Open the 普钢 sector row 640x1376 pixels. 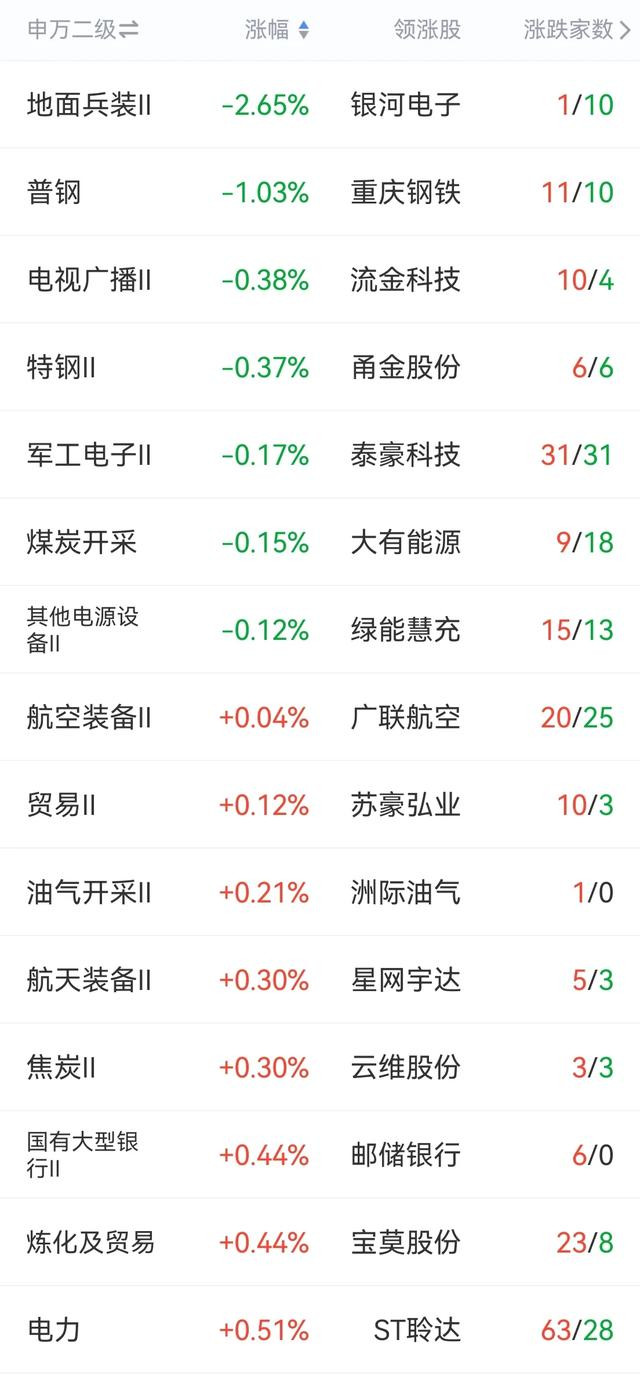(x=320, y=192)
